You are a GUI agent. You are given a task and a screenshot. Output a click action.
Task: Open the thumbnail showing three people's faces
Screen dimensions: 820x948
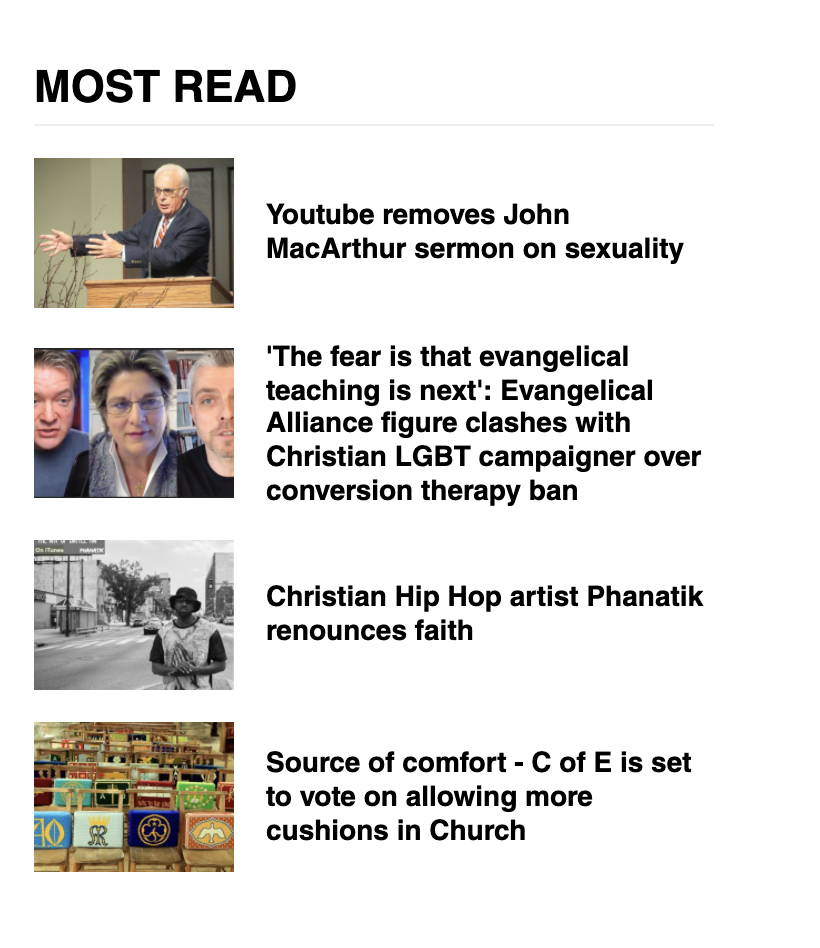click(134, 423)
